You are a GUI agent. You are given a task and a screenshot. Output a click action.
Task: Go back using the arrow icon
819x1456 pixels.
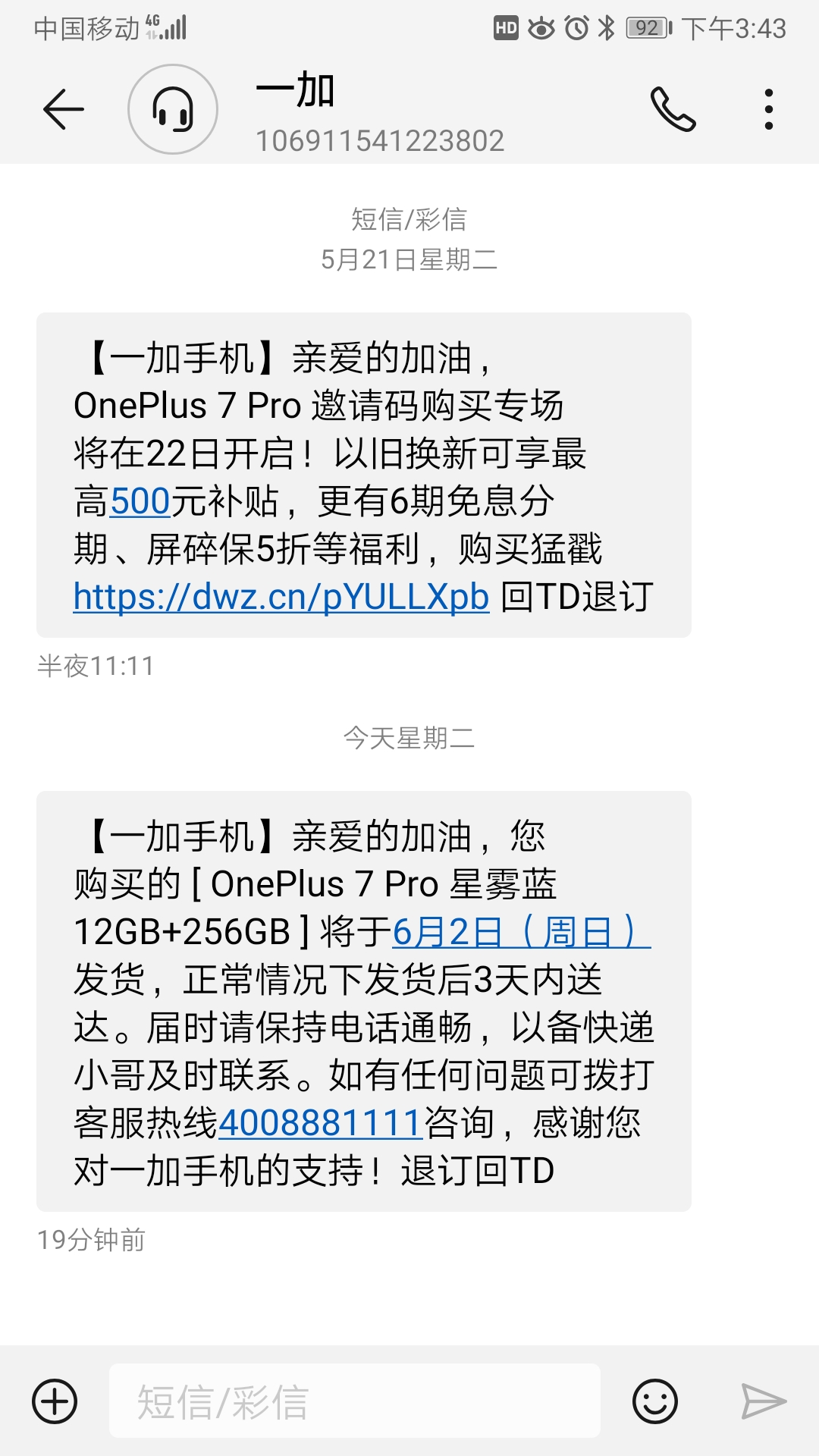click(x=64, y=109)
